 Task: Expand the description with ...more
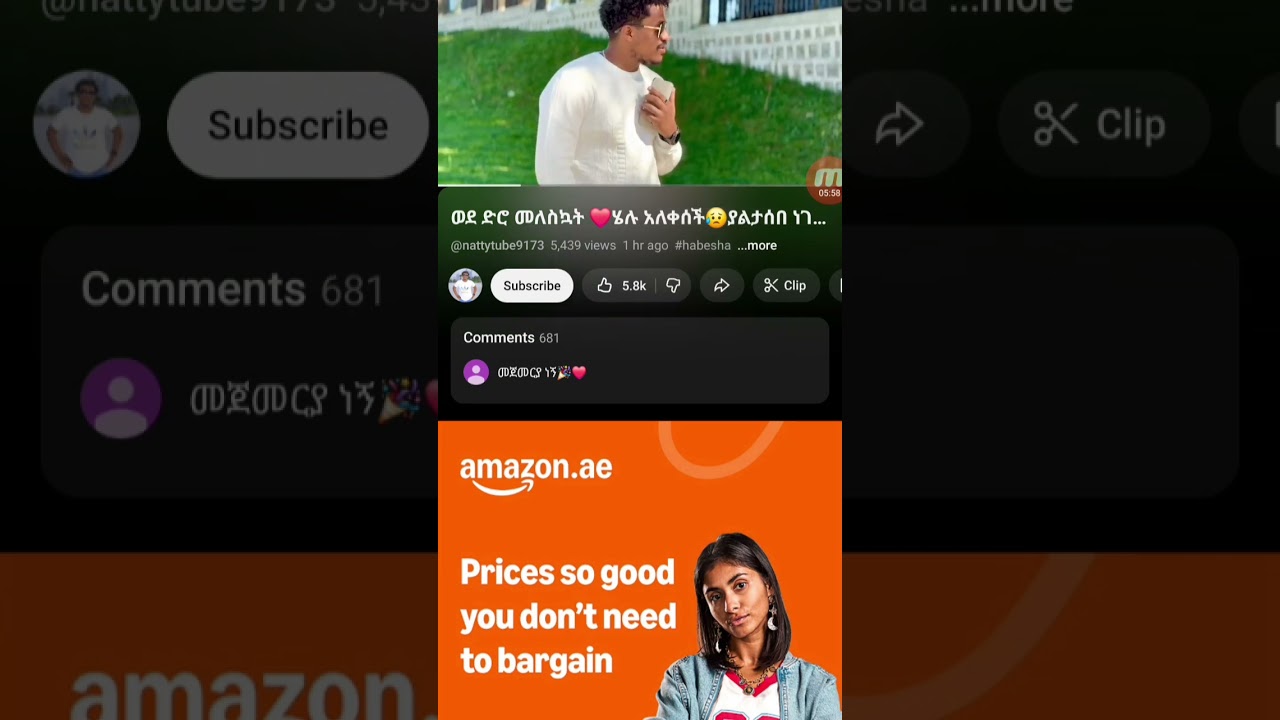click(757, 246)
